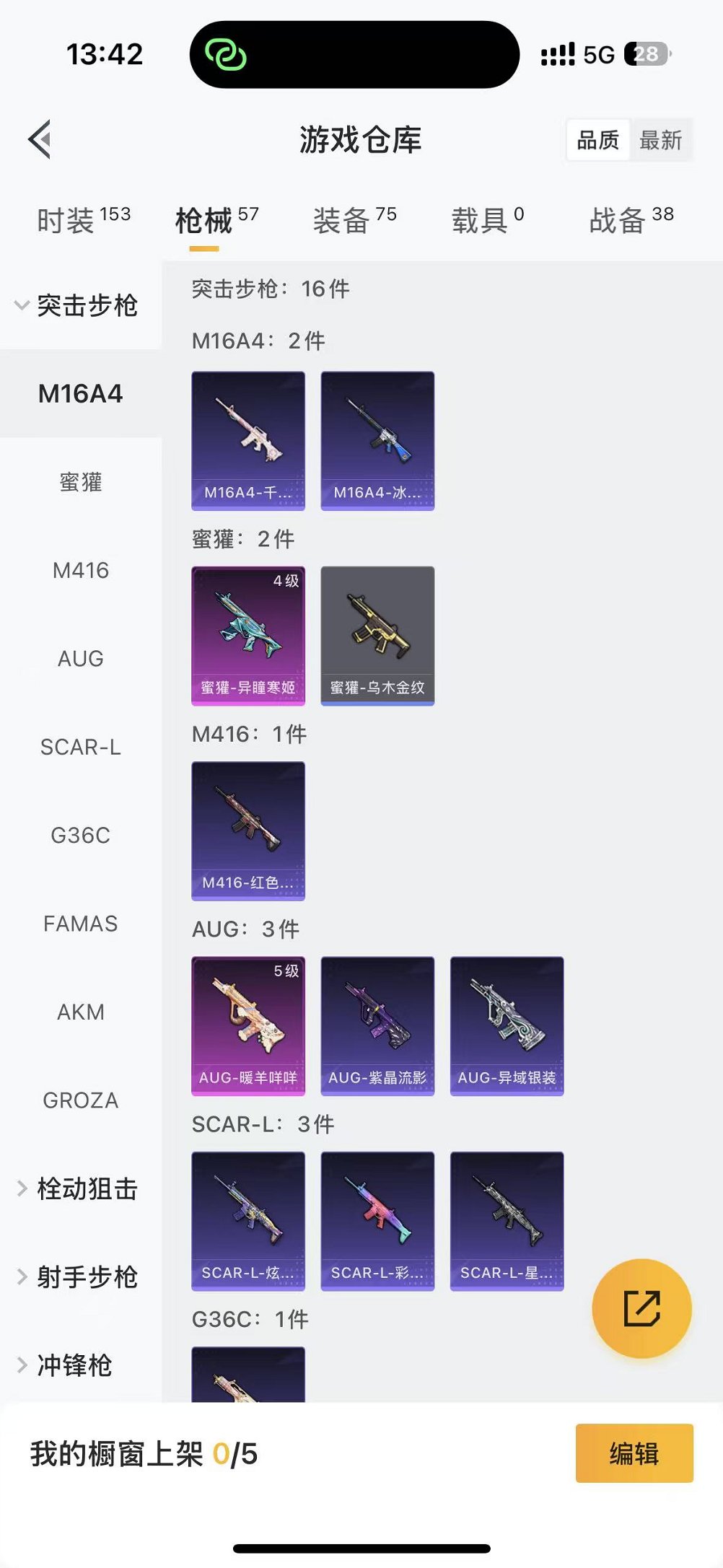Select AUG in the sidebar list
723x1568 pixels.
[x=81, y=659]
